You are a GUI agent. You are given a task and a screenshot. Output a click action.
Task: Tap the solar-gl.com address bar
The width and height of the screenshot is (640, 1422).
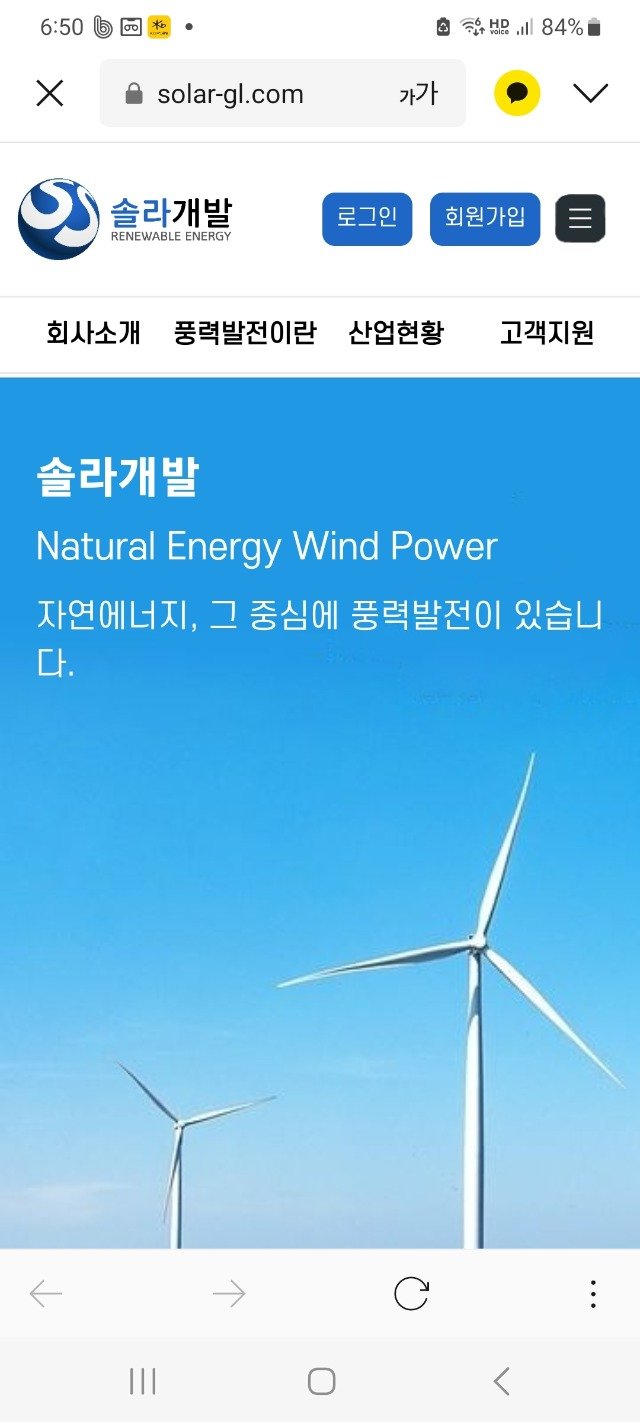tap(282, 93)
